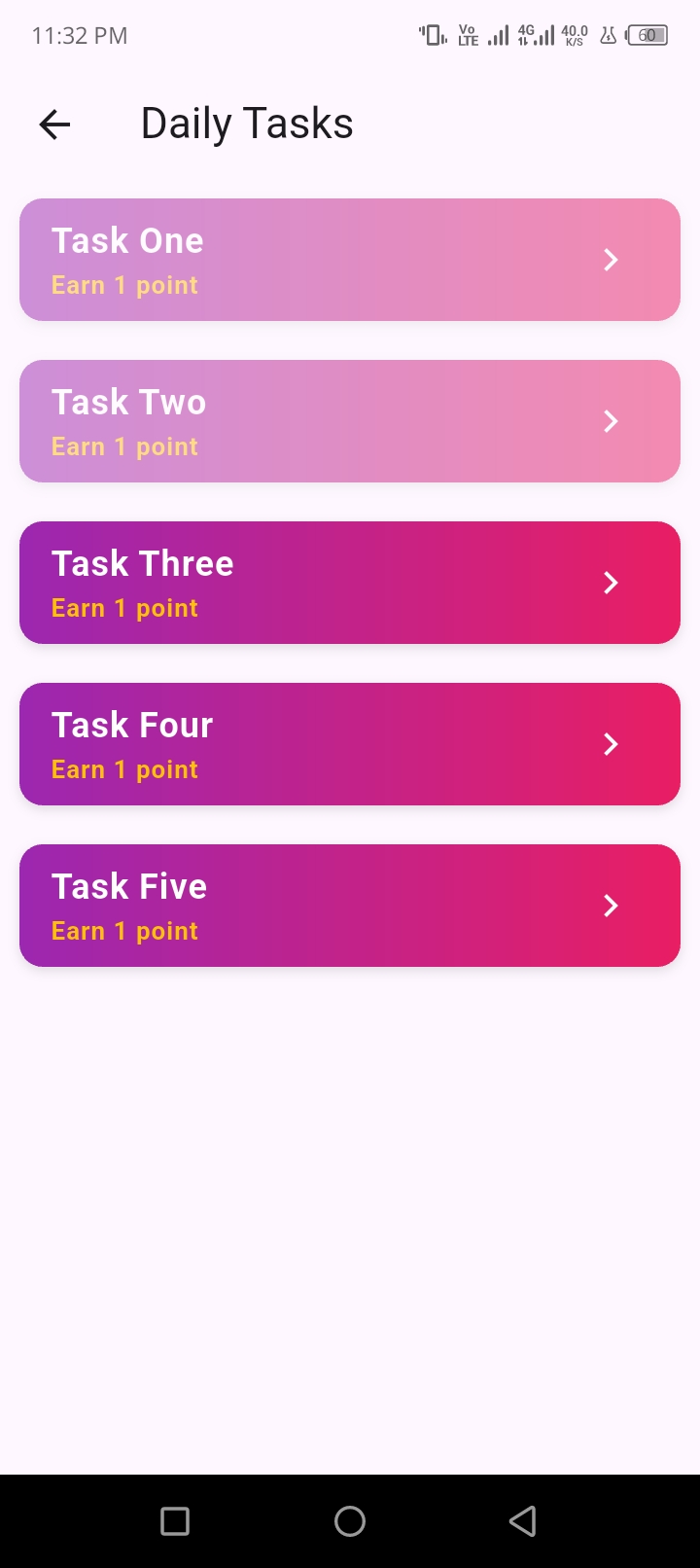Screen dimensions: 700x1568
Task: Tap the system home button
Action: click(x=350, y=1521)
